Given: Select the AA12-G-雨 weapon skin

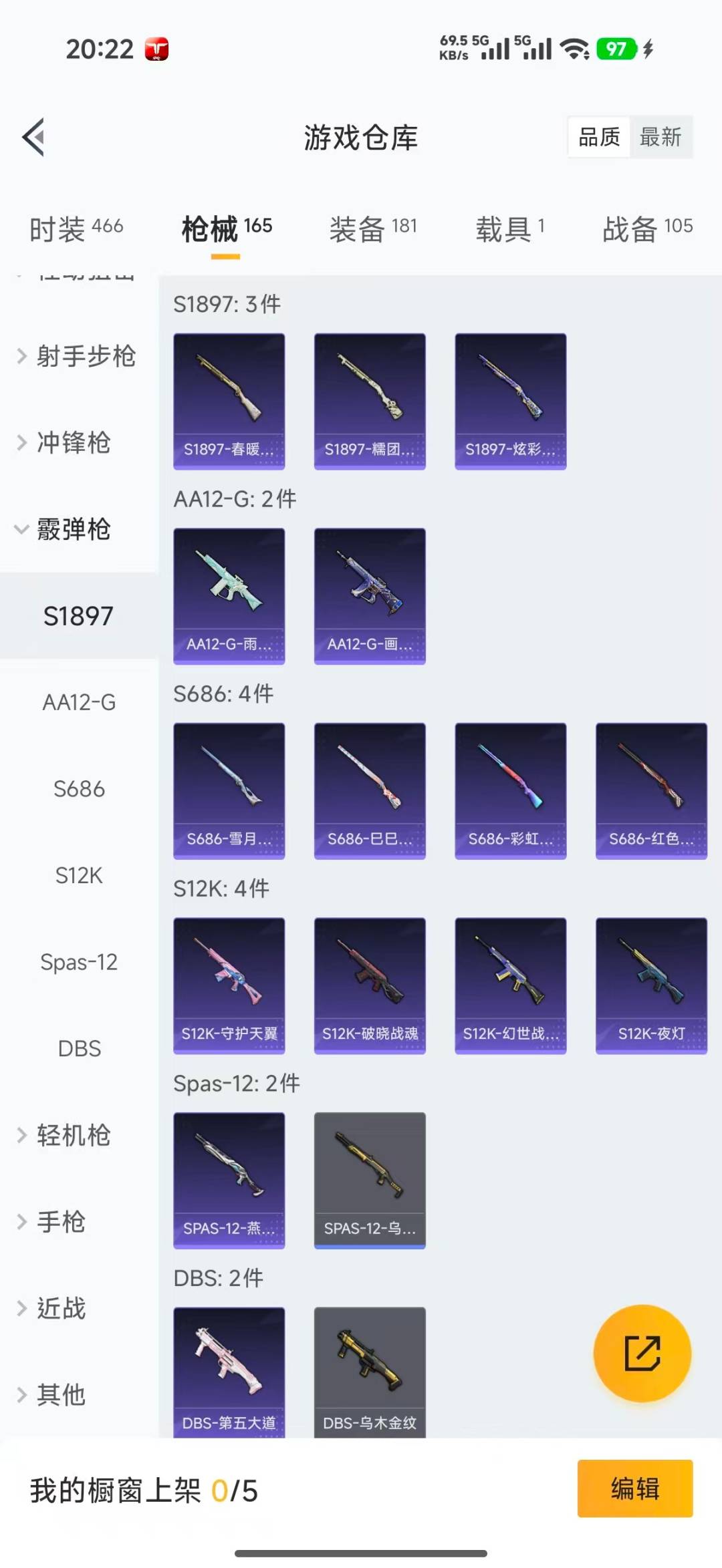Looking at the screenshot, I should (x=229, y=595).
